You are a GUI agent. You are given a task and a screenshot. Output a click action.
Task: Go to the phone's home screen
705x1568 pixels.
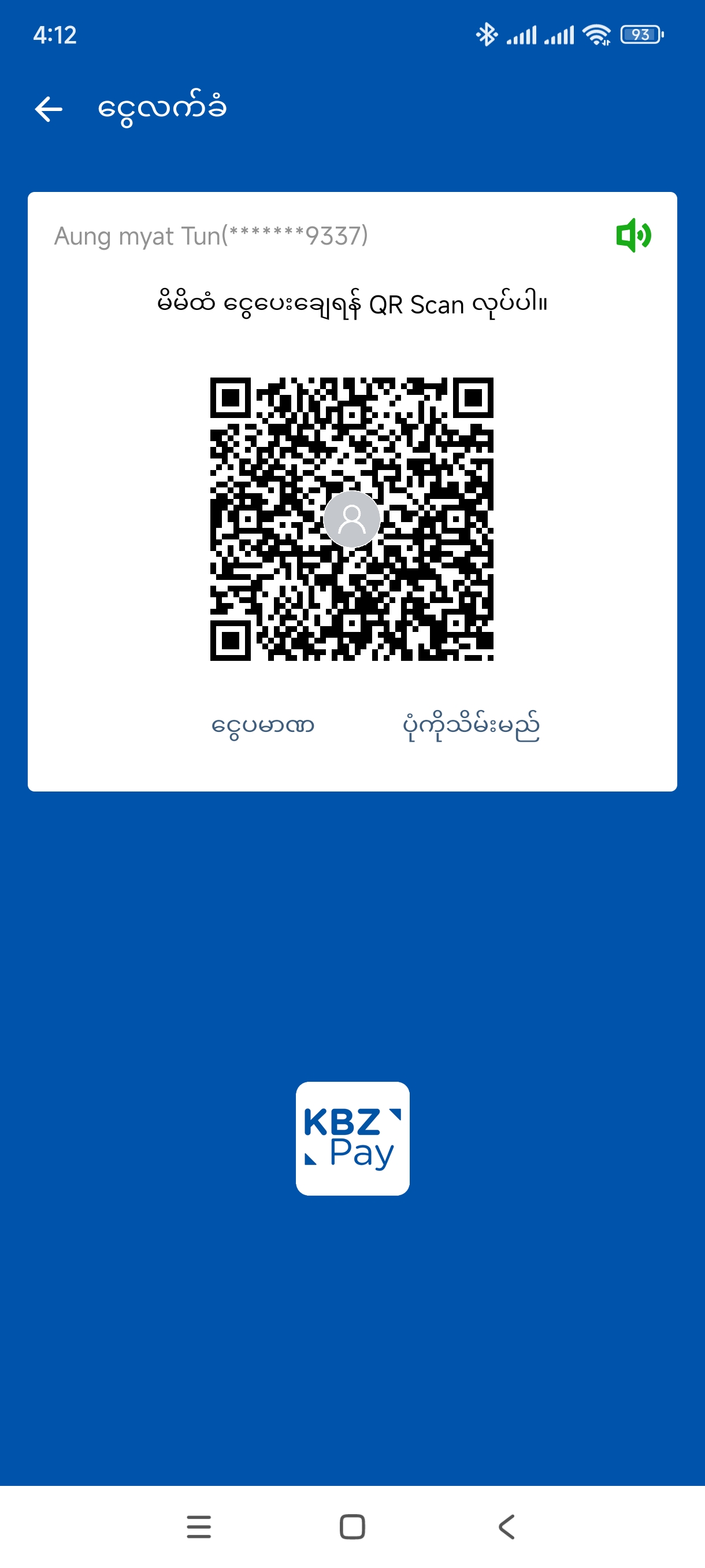point(352,1526)
